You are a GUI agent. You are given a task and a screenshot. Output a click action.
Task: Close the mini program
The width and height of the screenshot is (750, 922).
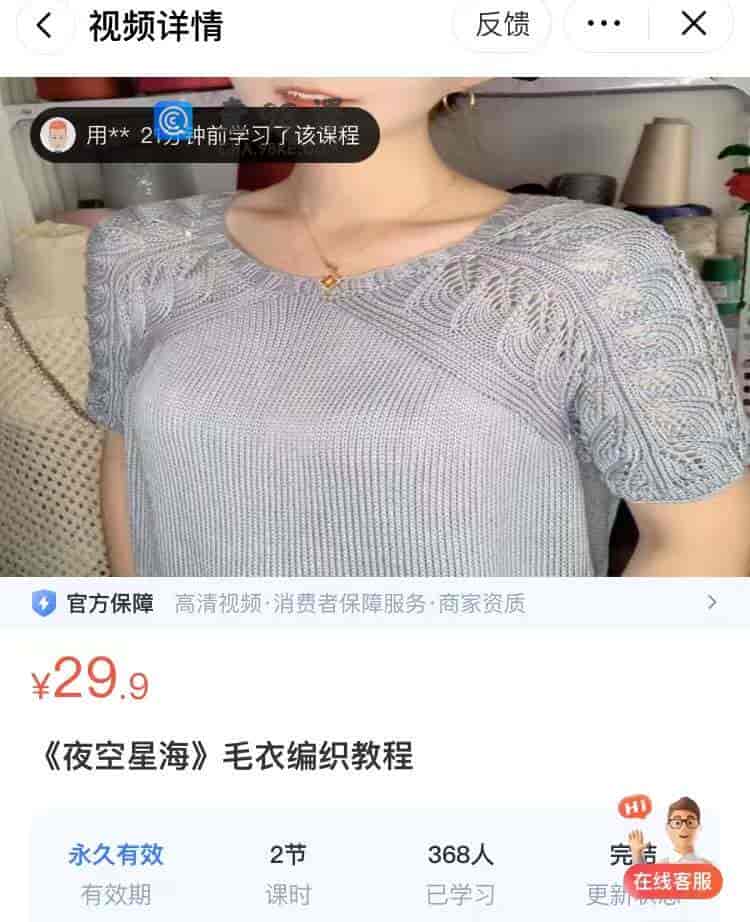pyautogui.click(x=694, y=25)
